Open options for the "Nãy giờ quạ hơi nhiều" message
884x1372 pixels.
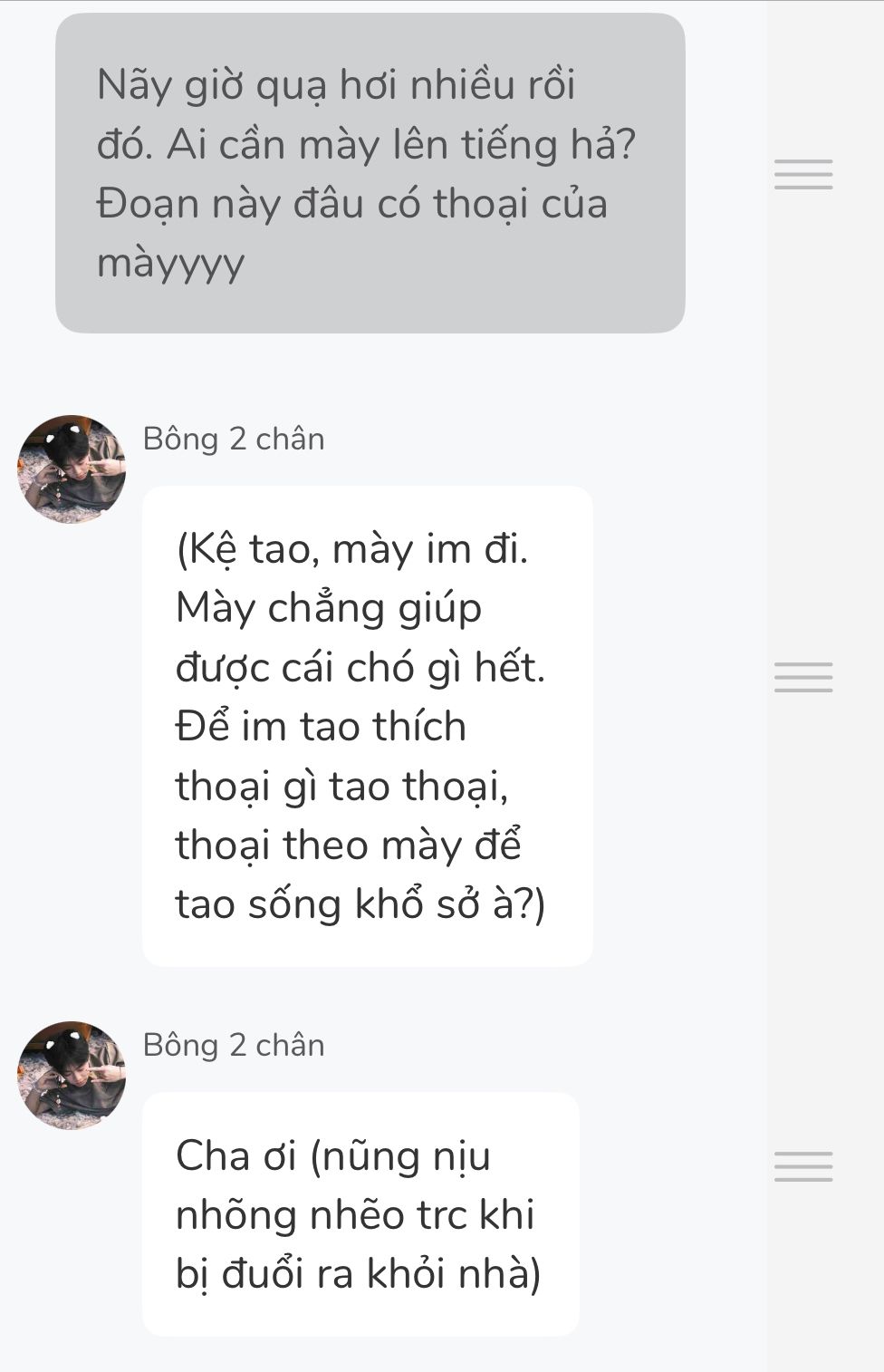[803, 174]
